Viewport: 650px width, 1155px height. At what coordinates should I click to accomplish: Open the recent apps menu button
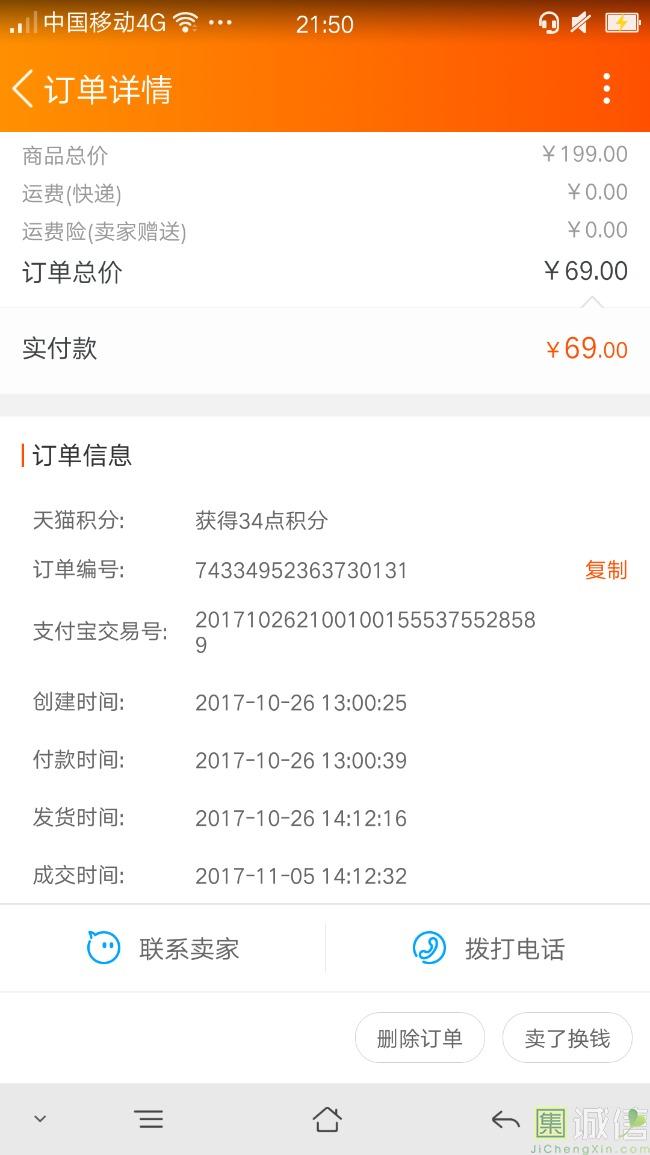(x=149, y=1119)
